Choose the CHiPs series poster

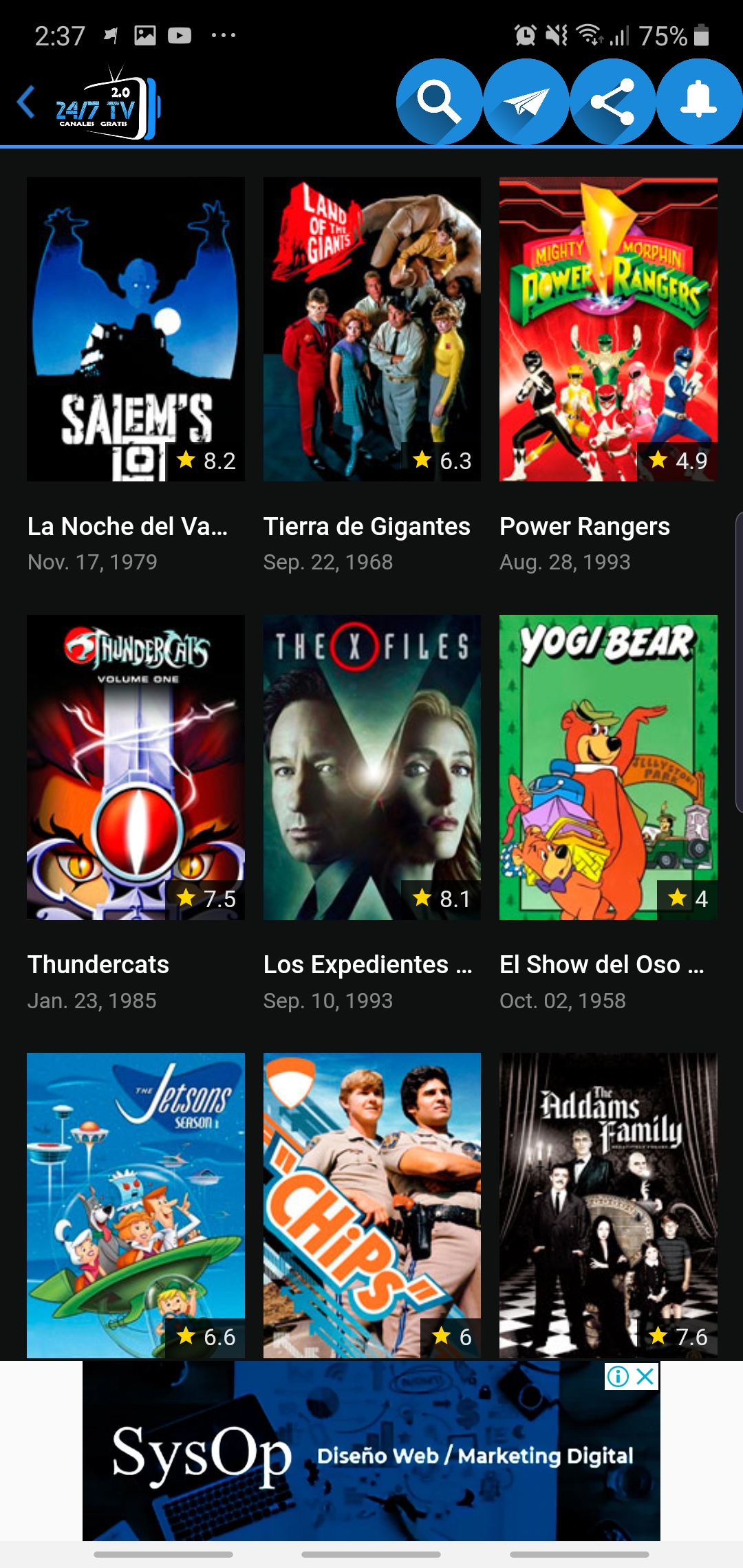coord(371,1205)
